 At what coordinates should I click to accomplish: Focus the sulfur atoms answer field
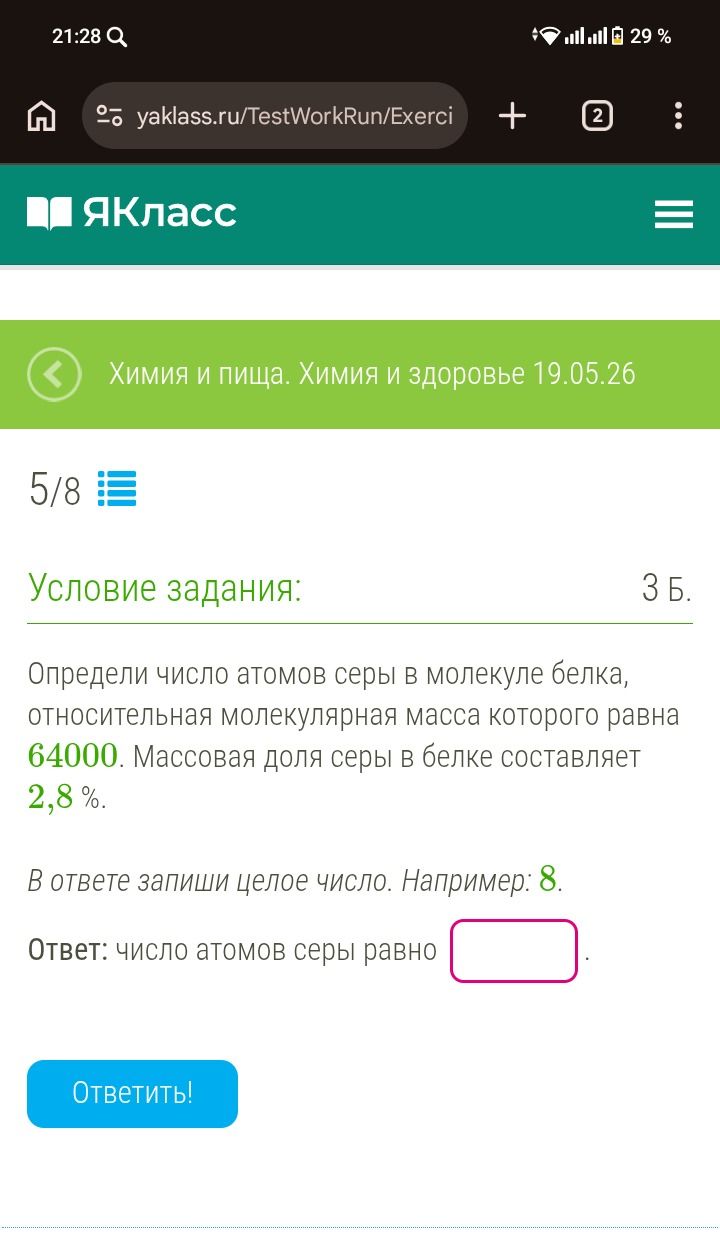pyautogui.click(x=514, y=951)
